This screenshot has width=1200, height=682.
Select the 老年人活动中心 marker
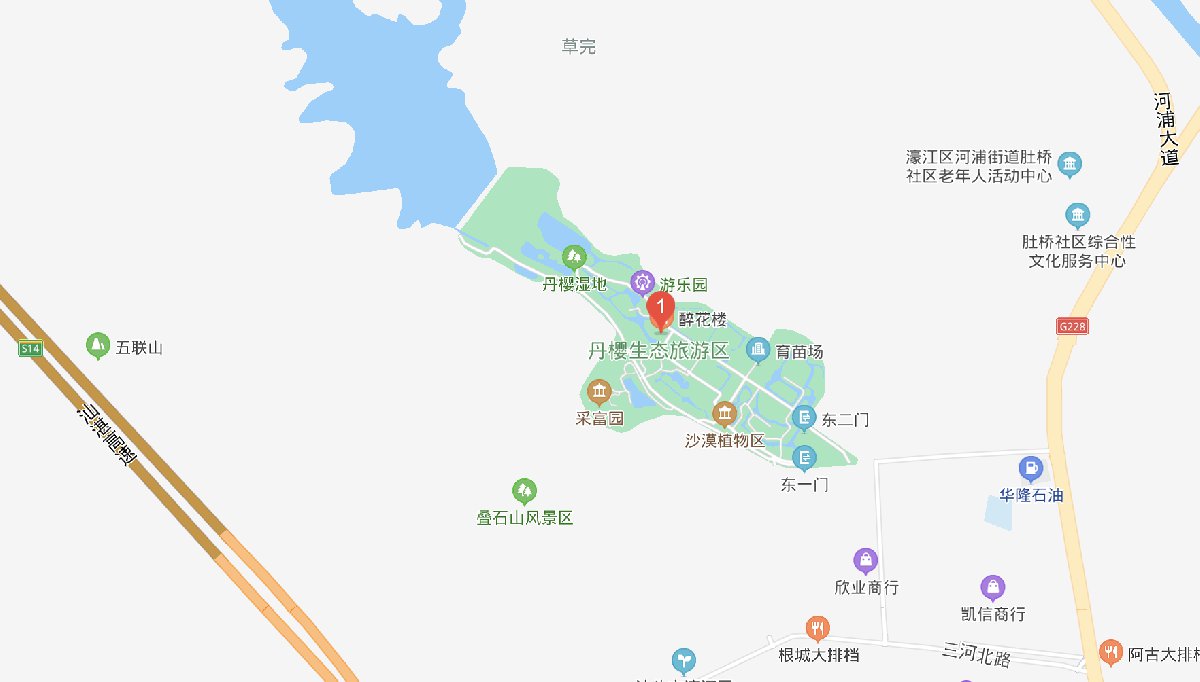coord(1070,164)
